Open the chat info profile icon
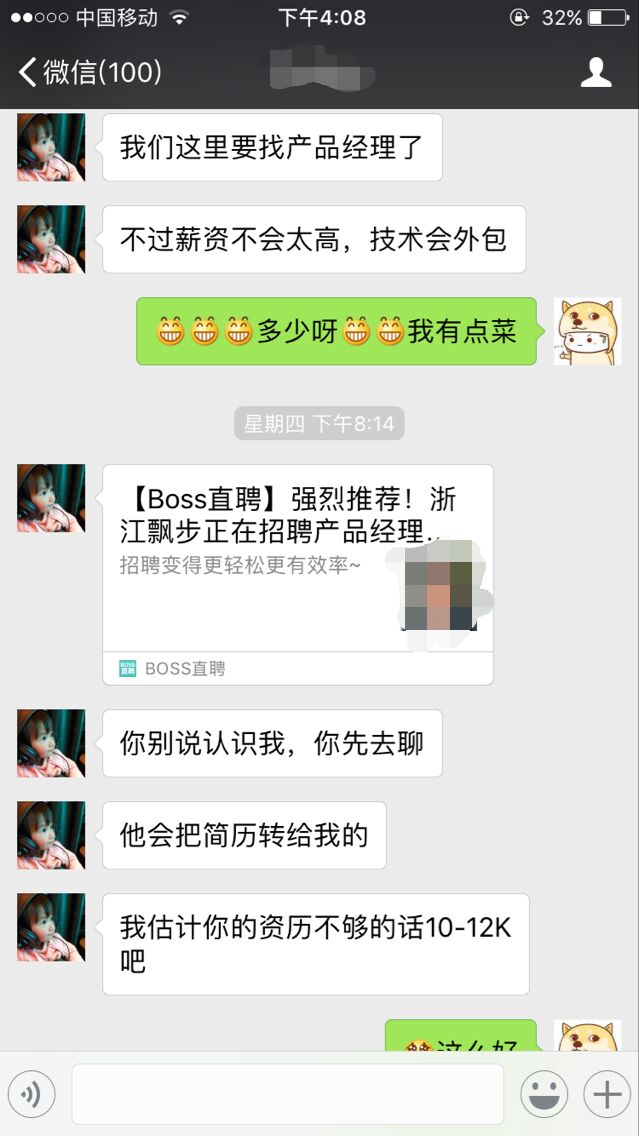The width and height of the screenshot is (639, 1136). click(596, 72)
